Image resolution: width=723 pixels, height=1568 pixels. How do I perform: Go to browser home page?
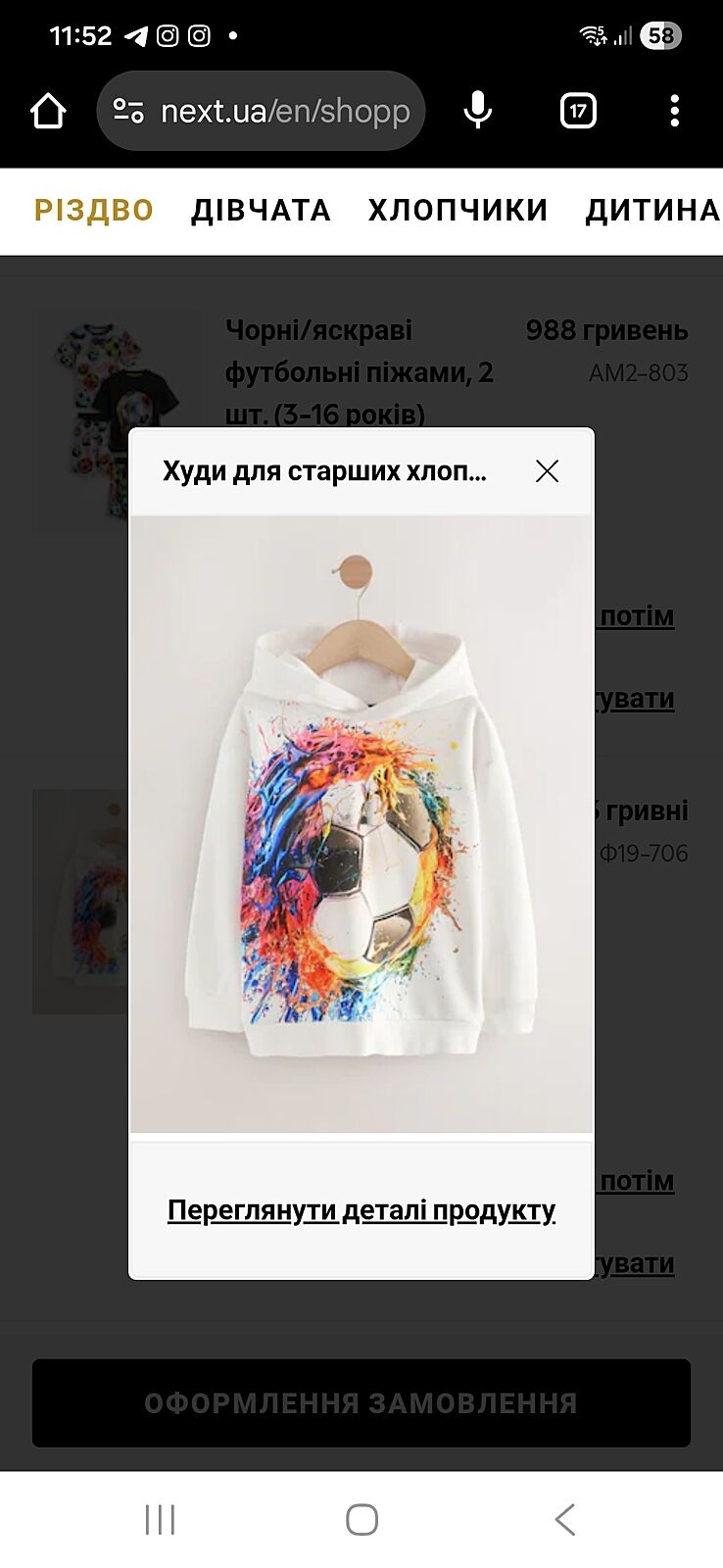[x=48, y=111]
